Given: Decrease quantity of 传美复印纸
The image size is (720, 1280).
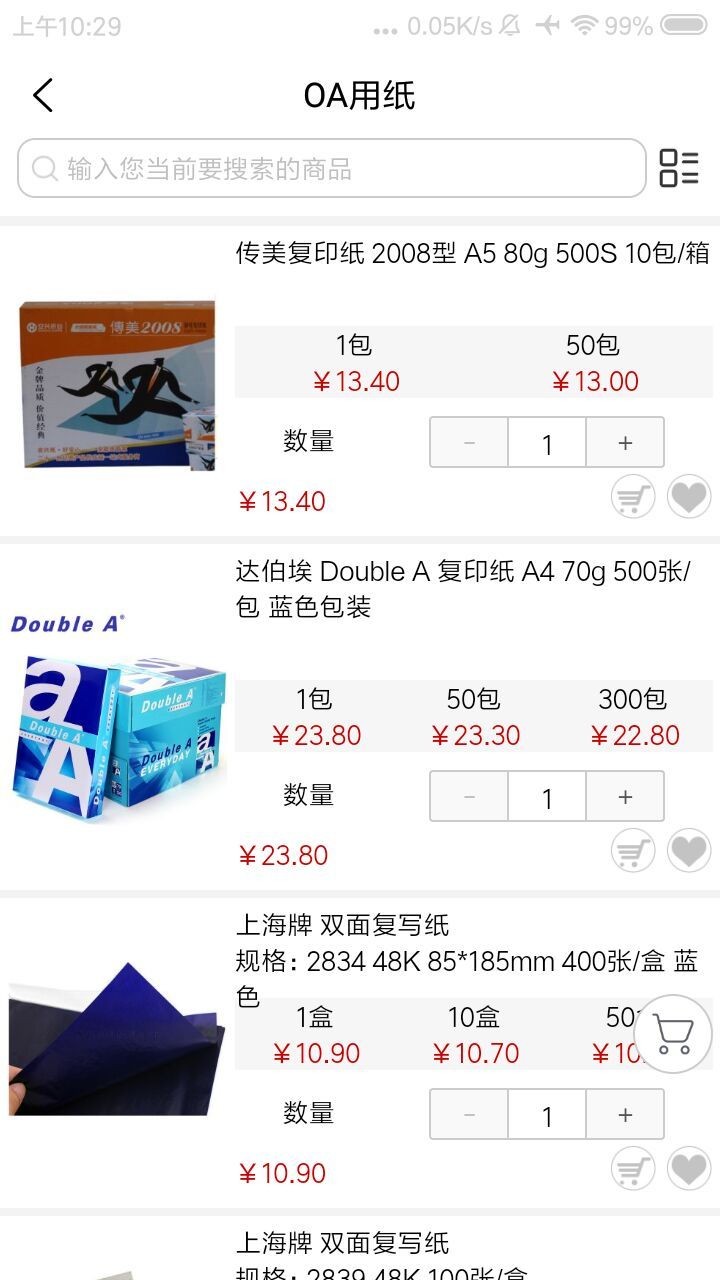Looking at the screenshot, I should click(x=468, y=442).
